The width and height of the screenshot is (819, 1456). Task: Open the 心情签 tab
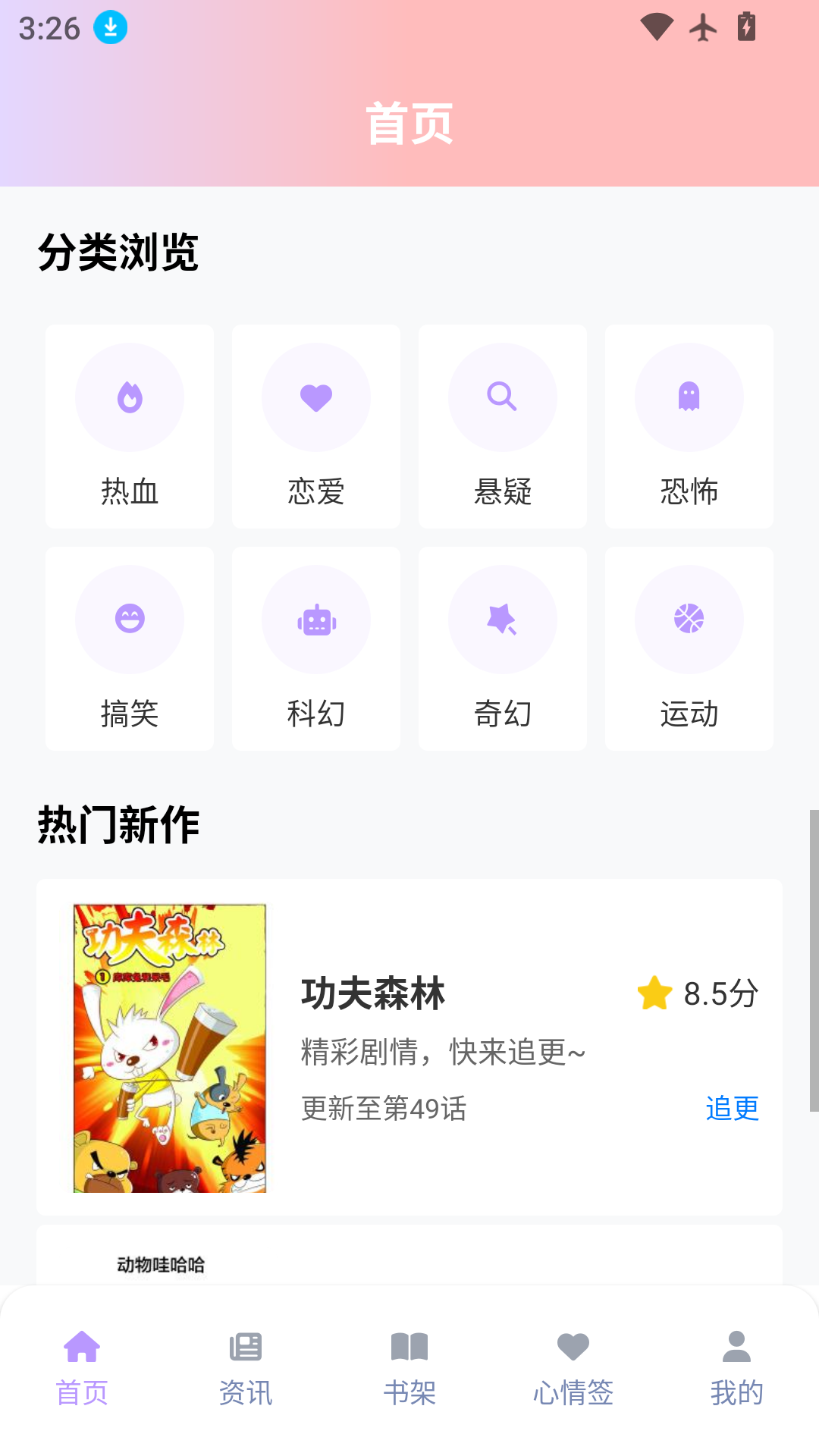coord(573,1369)
